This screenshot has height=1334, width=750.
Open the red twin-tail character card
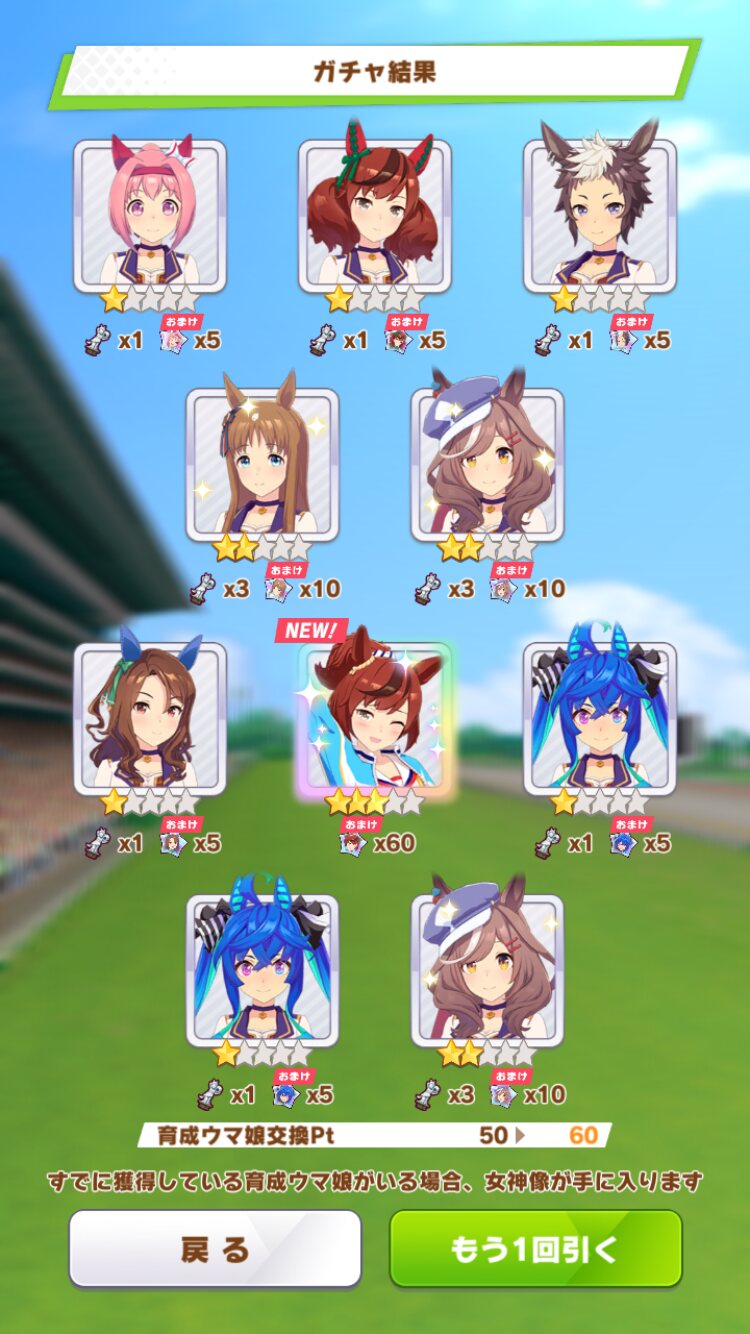point(375,215)
